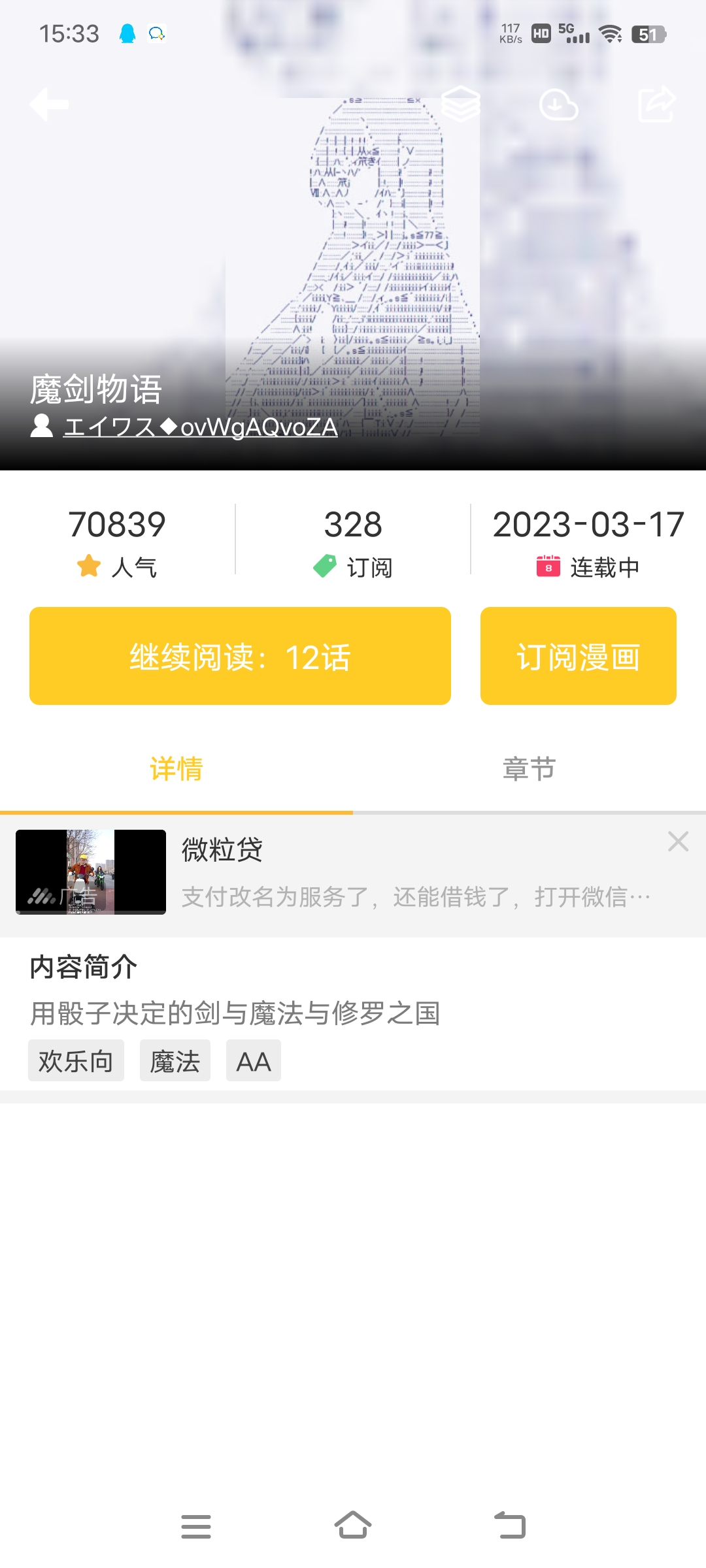Screen dimensions: 706x1568
Task: Continue reading from chapter 12
Action: (240, 656)
